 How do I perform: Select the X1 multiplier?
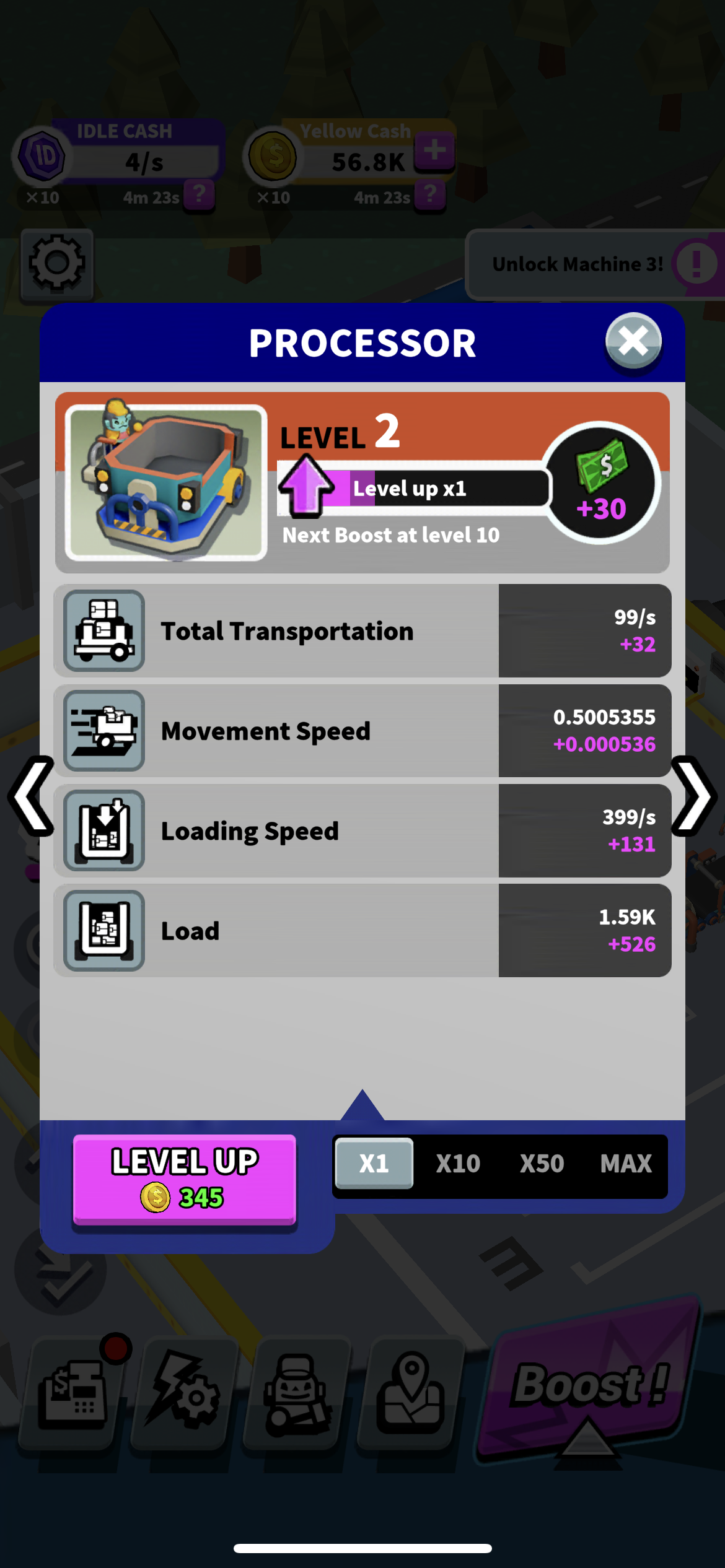[374, 1164]
